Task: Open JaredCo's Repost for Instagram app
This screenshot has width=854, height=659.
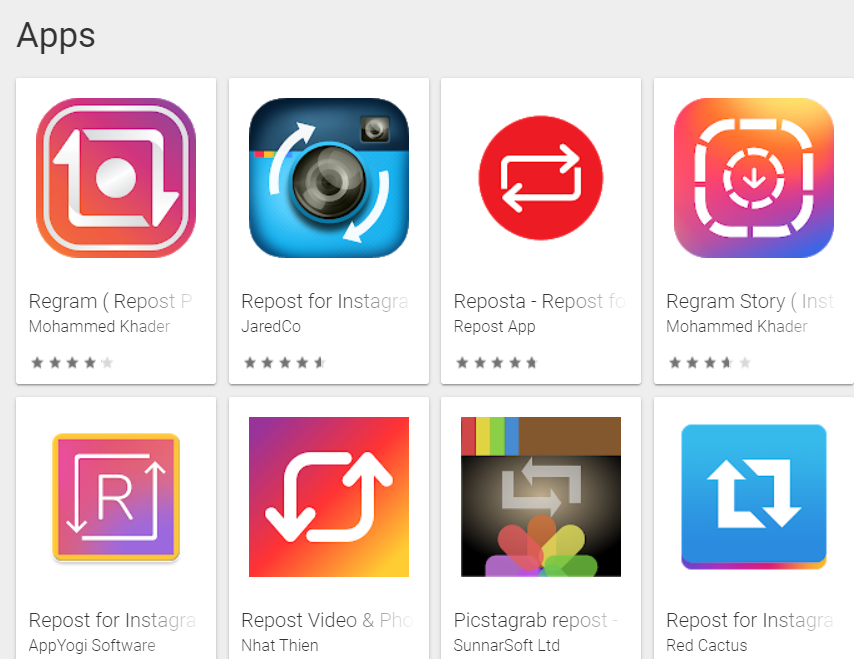Action: [328, 178]
